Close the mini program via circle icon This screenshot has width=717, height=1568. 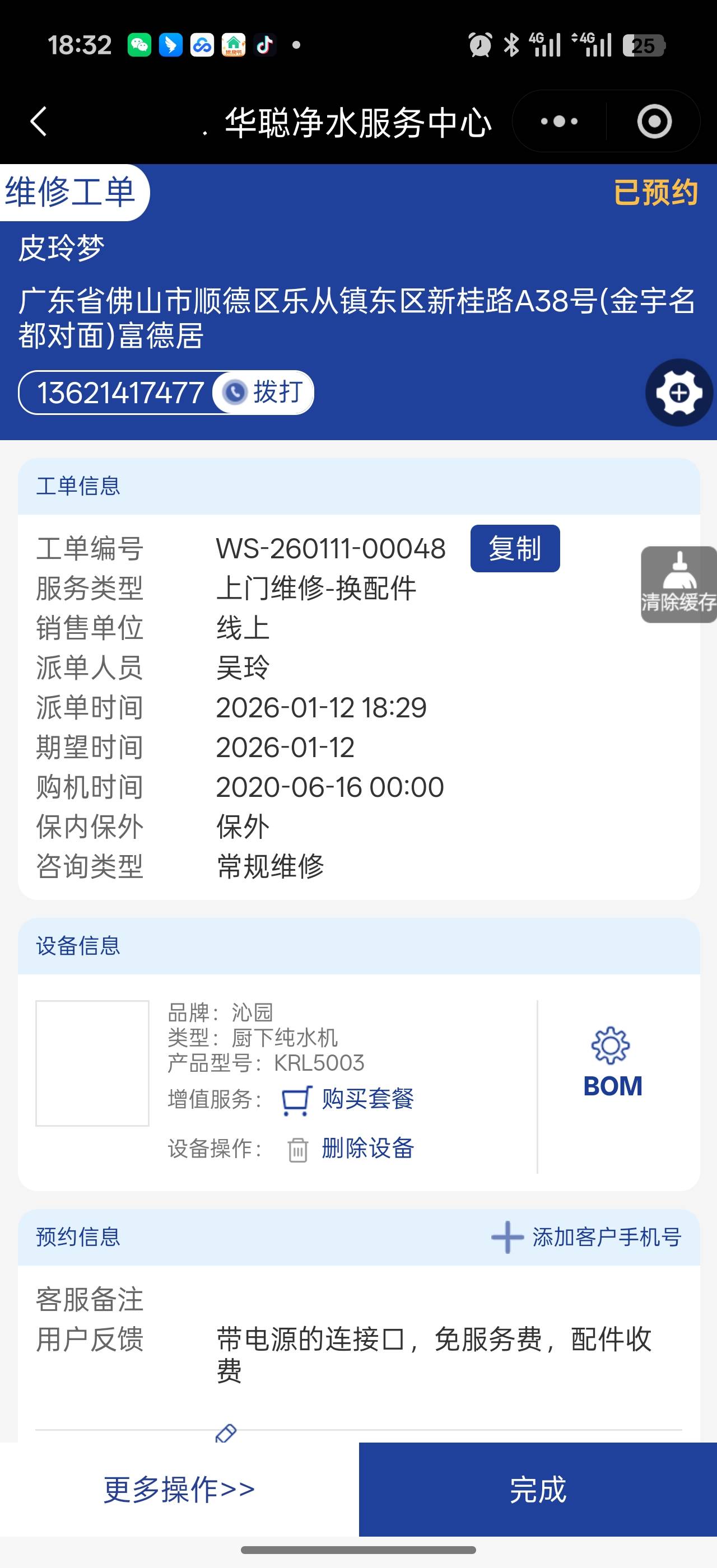[x=654, y=121]
